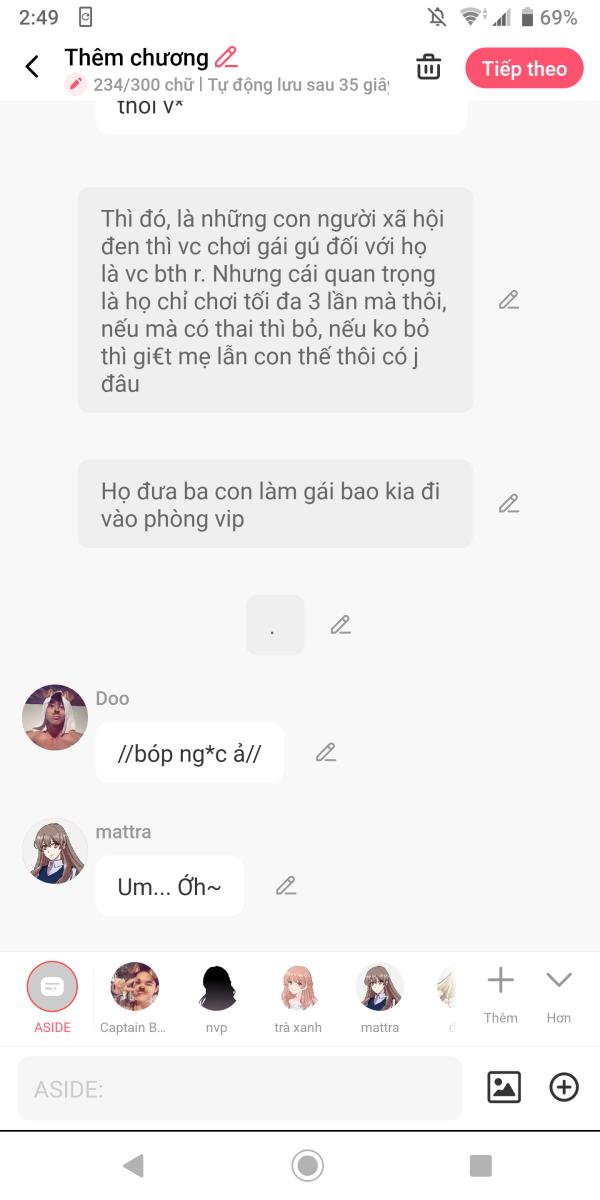Choose character nvp

click(217, 988)
